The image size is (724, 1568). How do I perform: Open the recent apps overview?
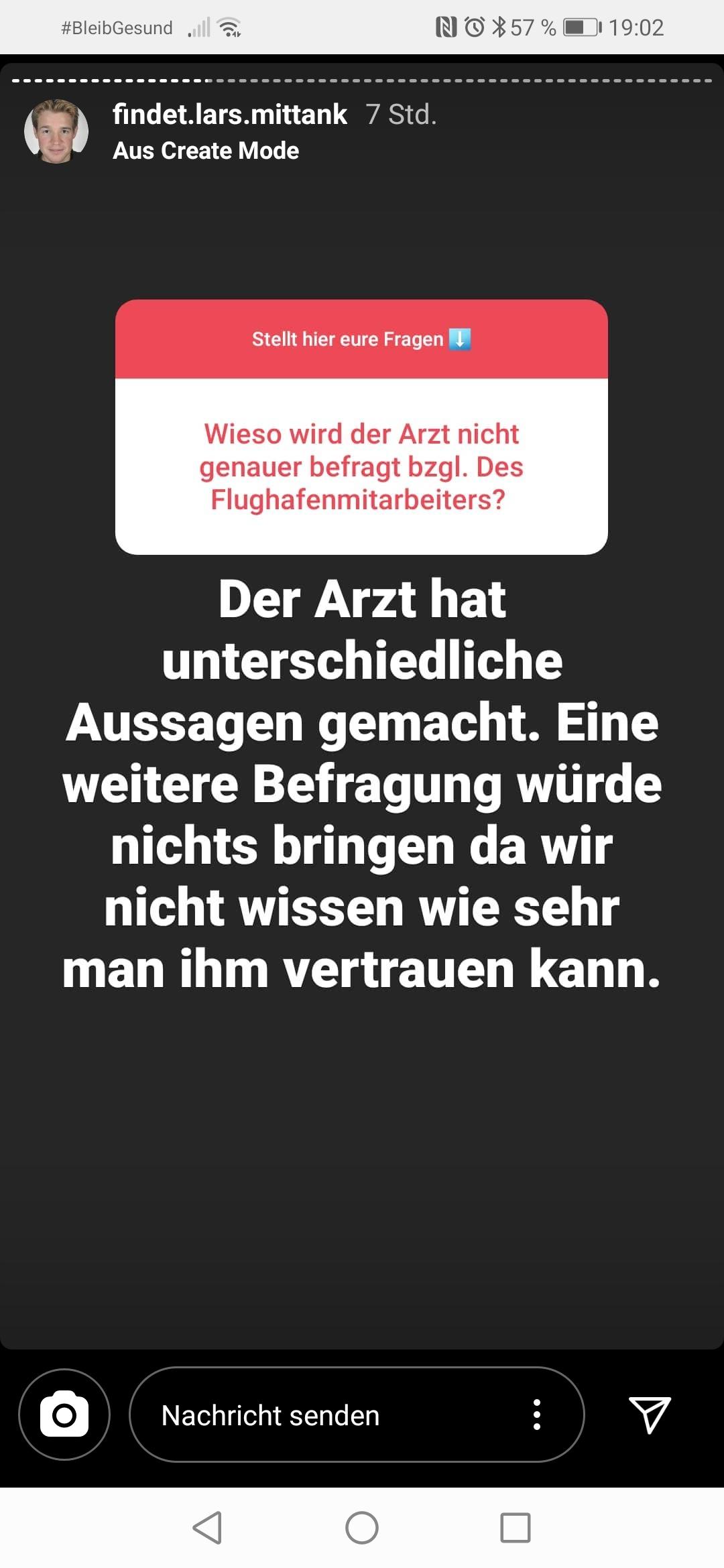[x=516, y=1528]
